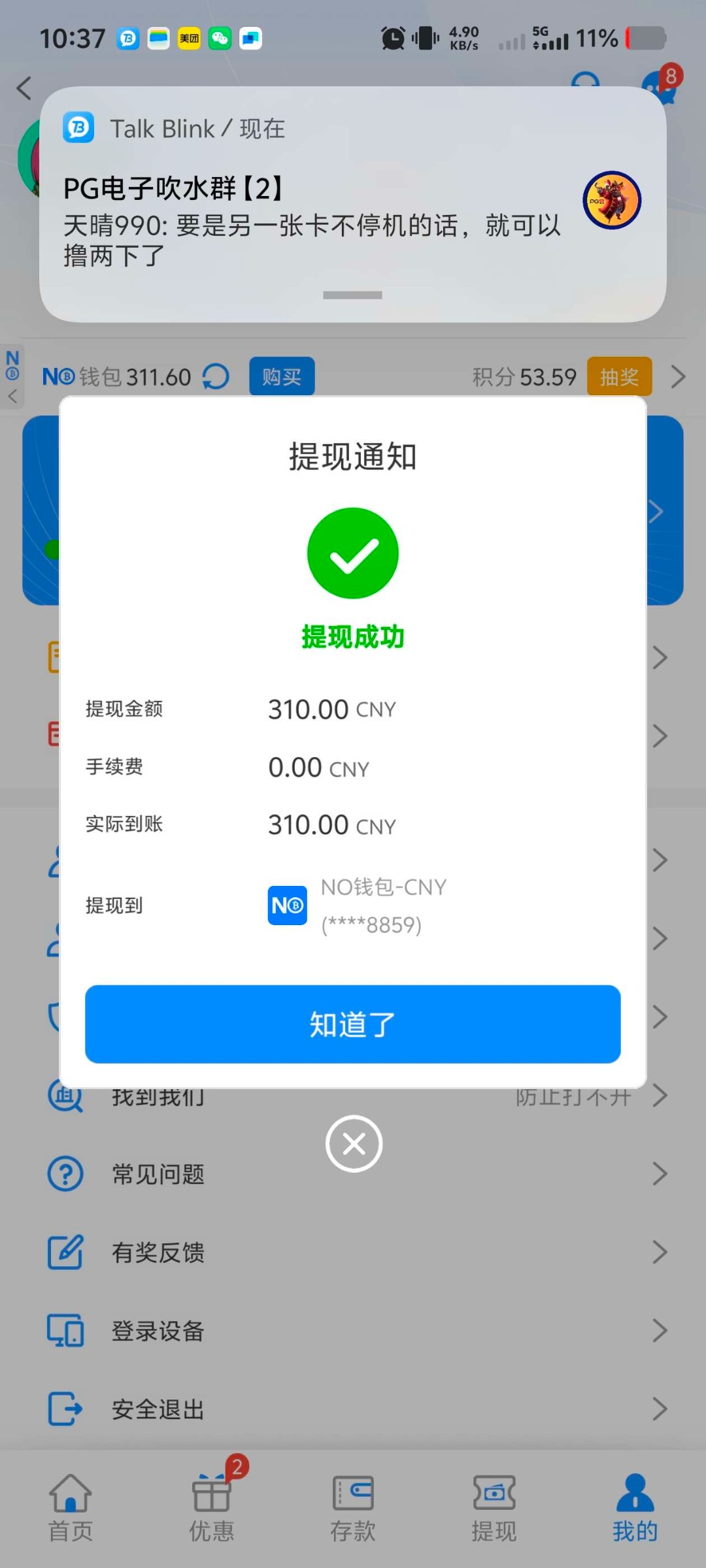This screenshot has width=706, height=1568.
Task: Open the 抽奖 lottery button
Action: pyautogui.click(x=618, y=376)
